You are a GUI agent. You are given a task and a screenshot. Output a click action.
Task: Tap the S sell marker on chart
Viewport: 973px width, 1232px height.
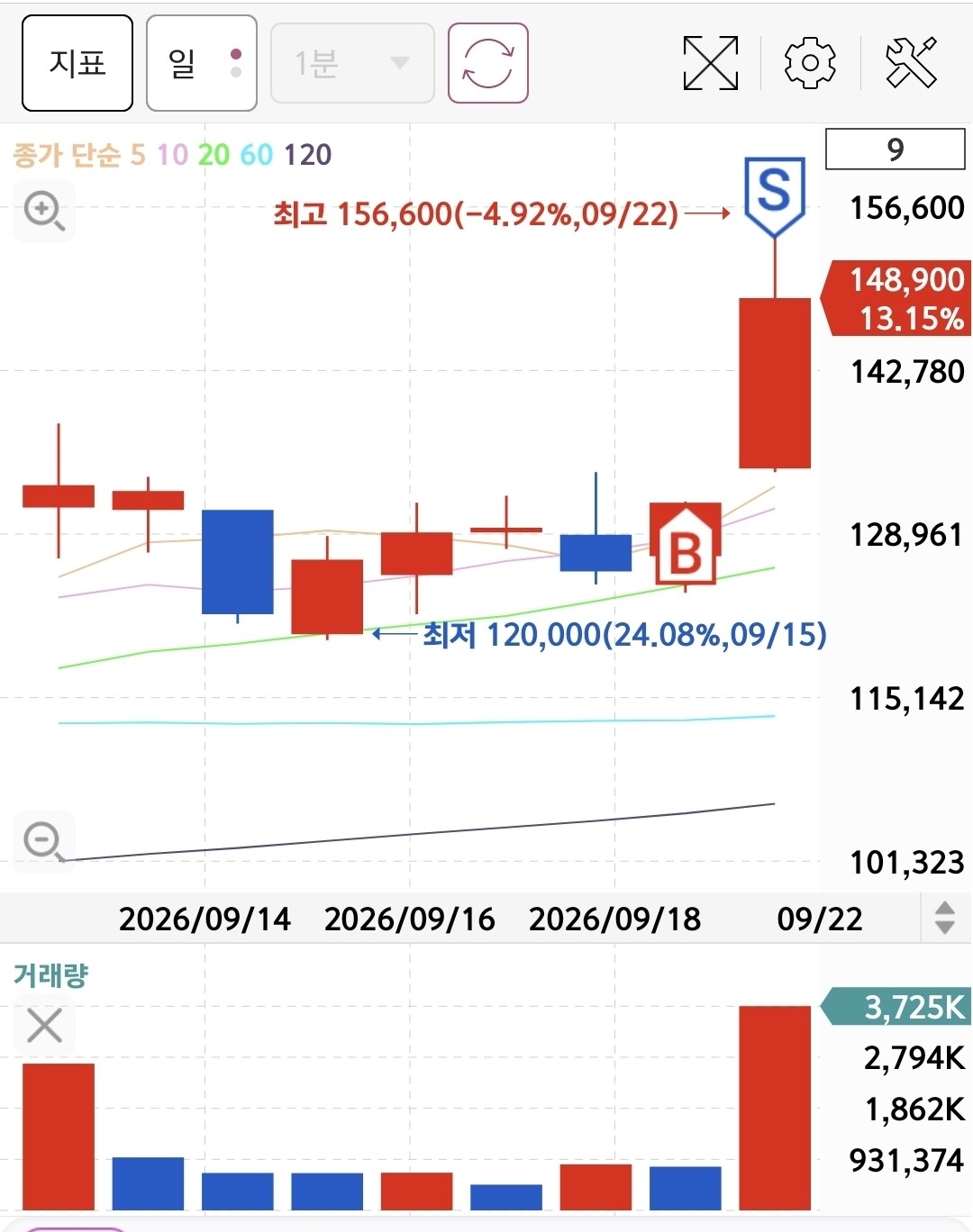coord(775,196)
